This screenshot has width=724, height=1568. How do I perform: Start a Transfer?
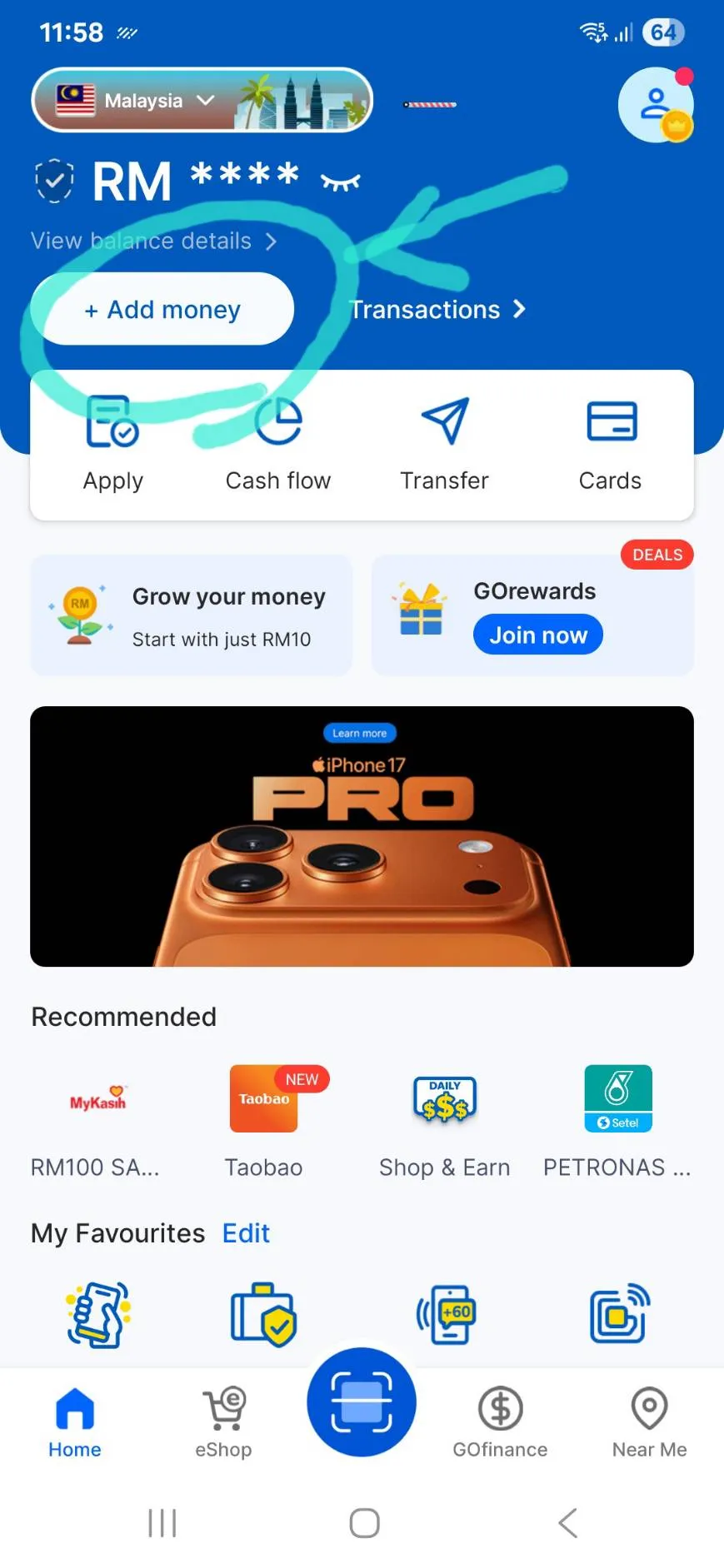[x=444, y=444]
